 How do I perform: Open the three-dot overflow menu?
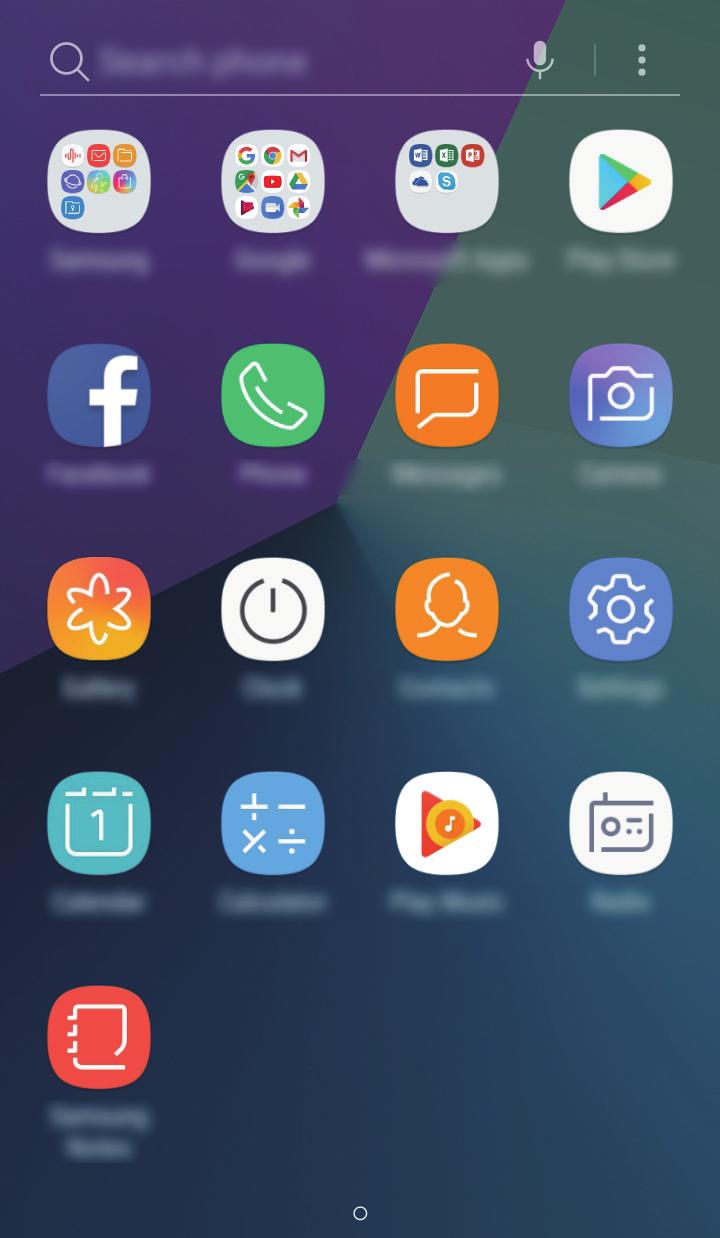642,61
